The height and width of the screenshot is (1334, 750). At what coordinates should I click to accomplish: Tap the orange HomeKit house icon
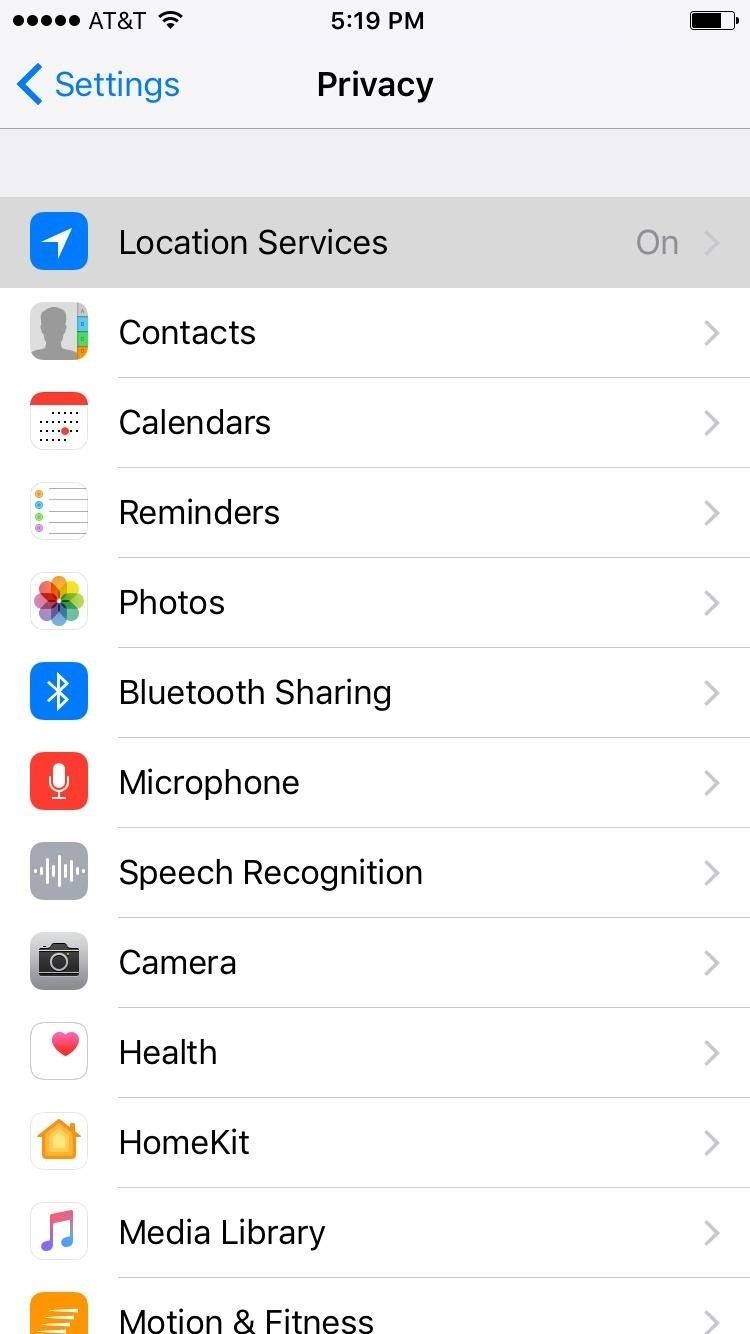pos(58,1142)
